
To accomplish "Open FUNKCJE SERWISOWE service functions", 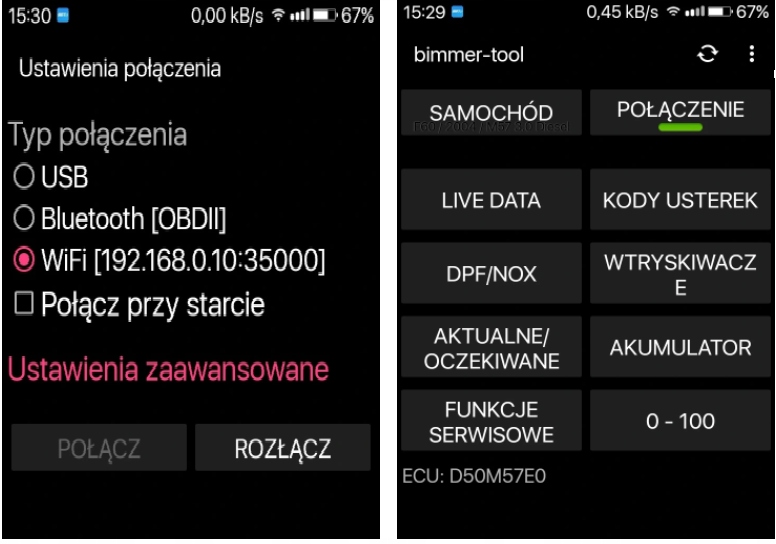I will coord(491,421).
